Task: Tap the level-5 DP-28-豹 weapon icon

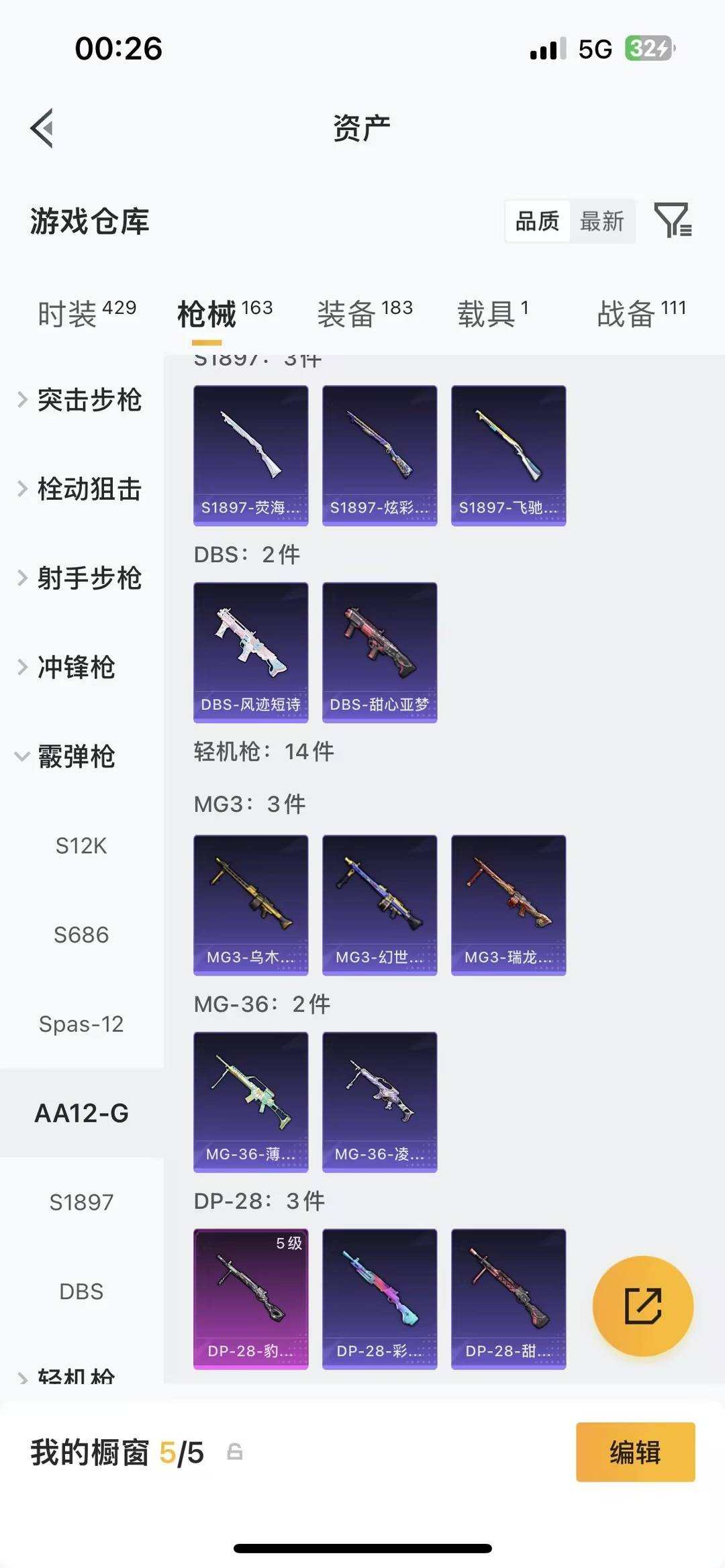Action: tap(250, 1298)
